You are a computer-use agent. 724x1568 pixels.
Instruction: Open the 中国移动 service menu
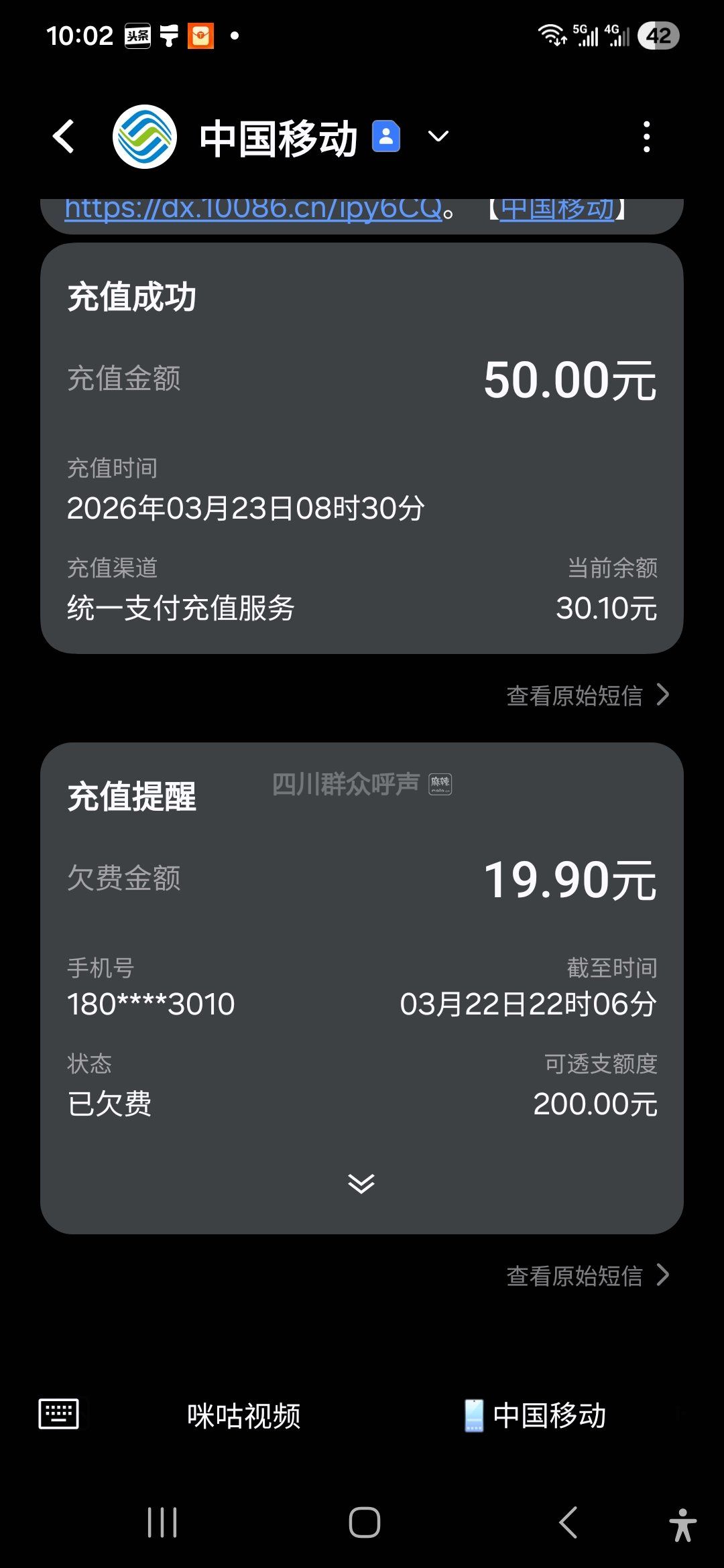click(x=536, y=1416)
